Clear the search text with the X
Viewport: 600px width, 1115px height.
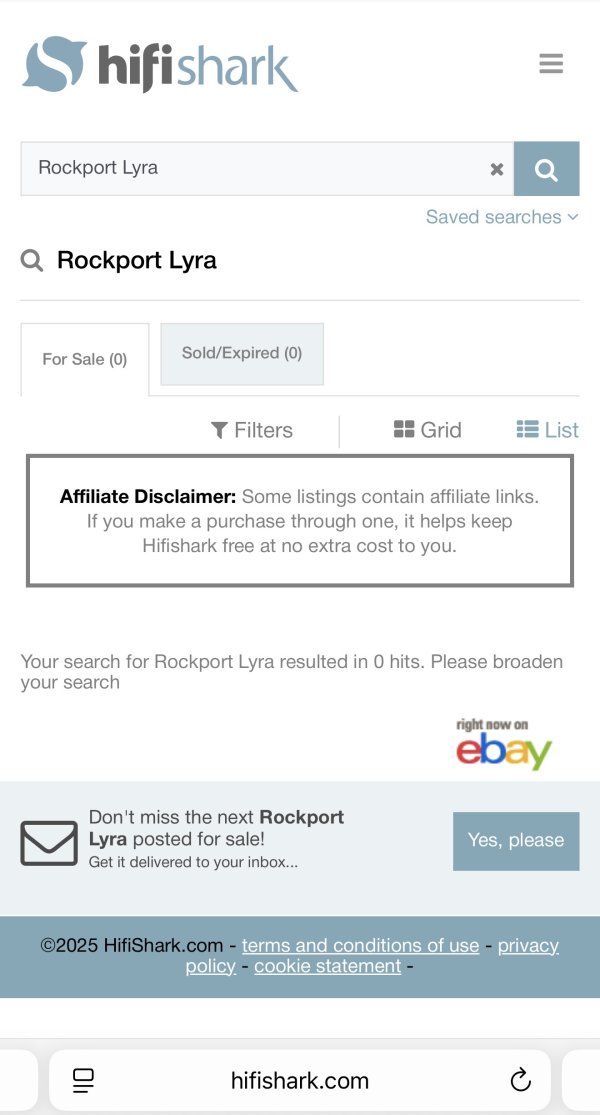click(496, 169)
